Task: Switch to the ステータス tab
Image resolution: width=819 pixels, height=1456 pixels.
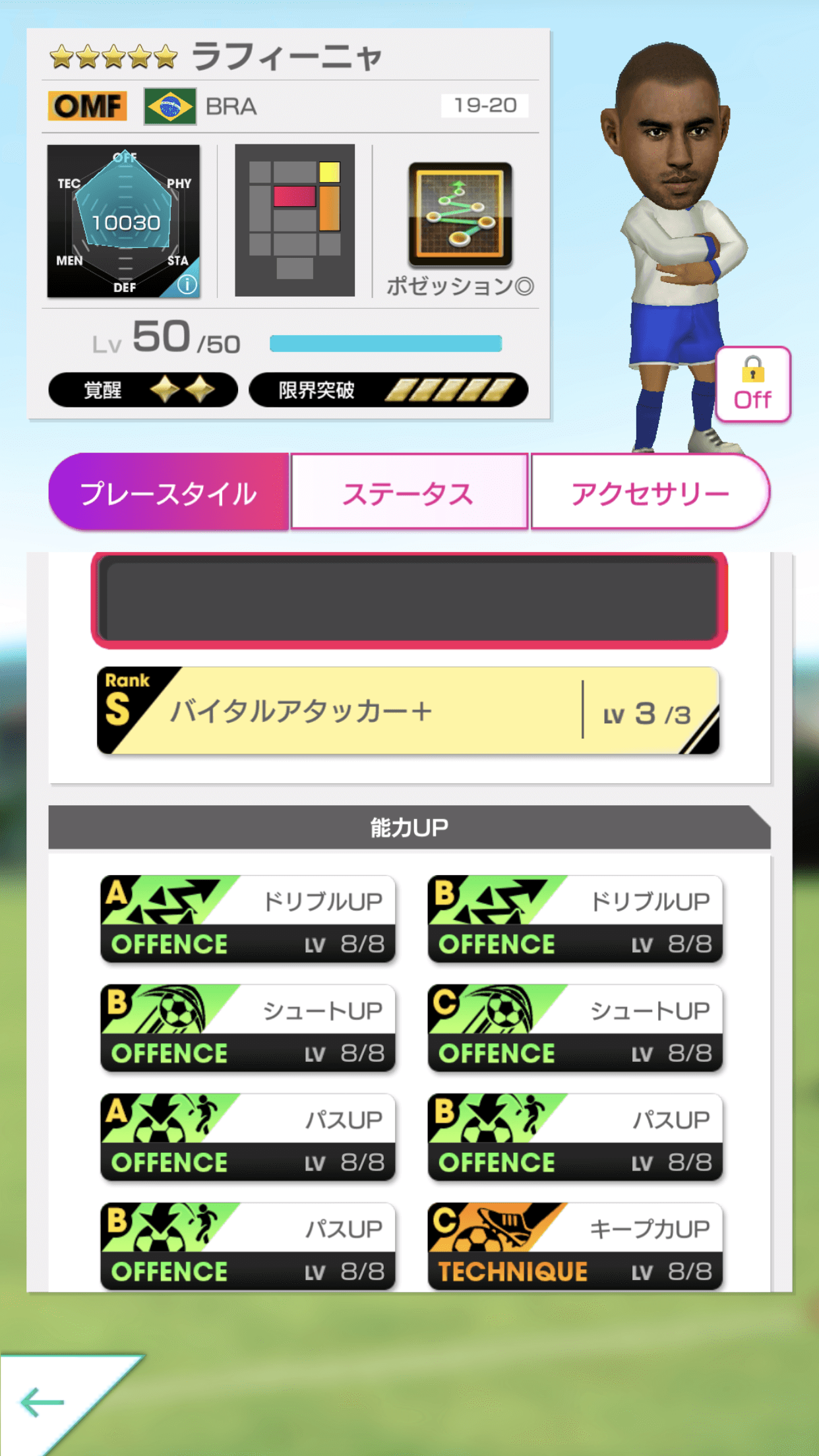Action: click(409, 492)
